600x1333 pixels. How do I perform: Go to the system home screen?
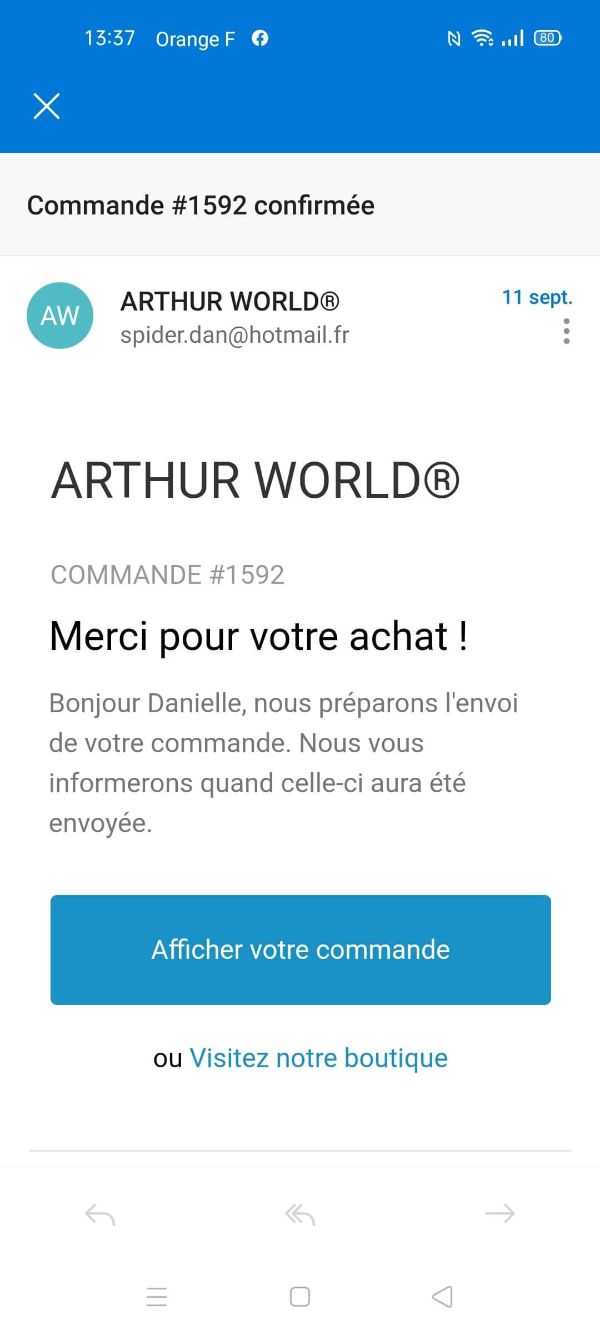pos(300,1297)
